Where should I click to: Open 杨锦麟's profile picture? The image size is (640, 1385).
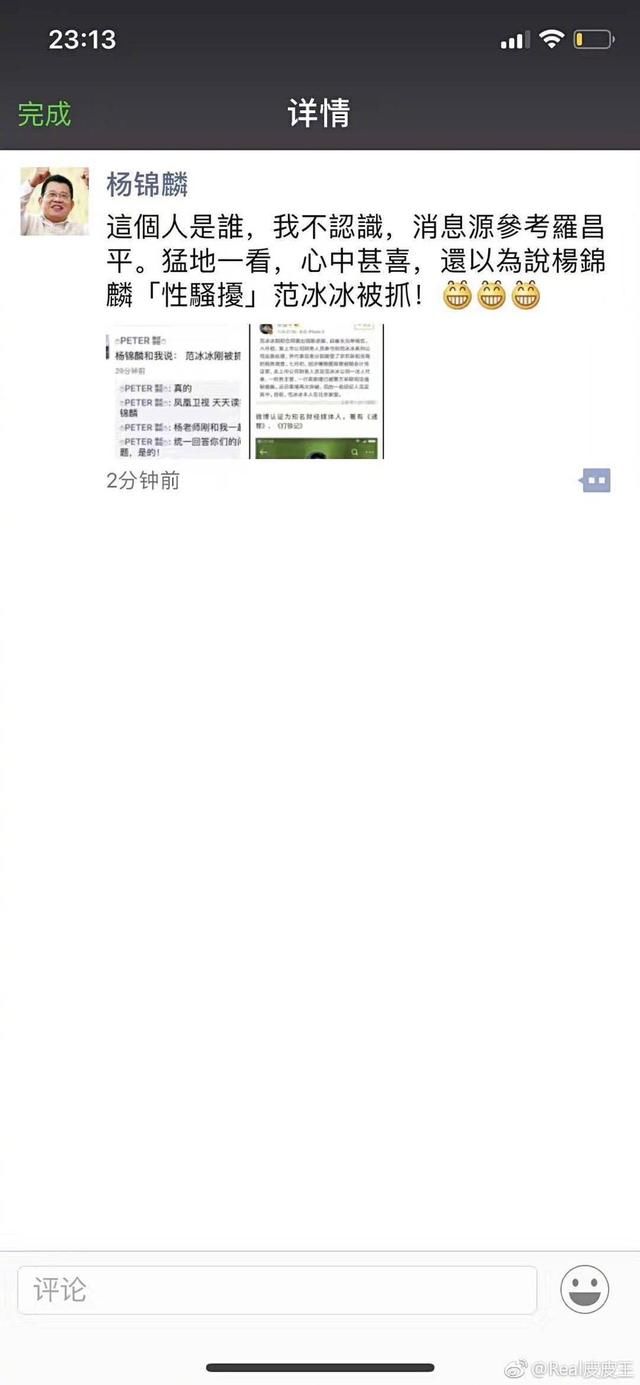55,201
